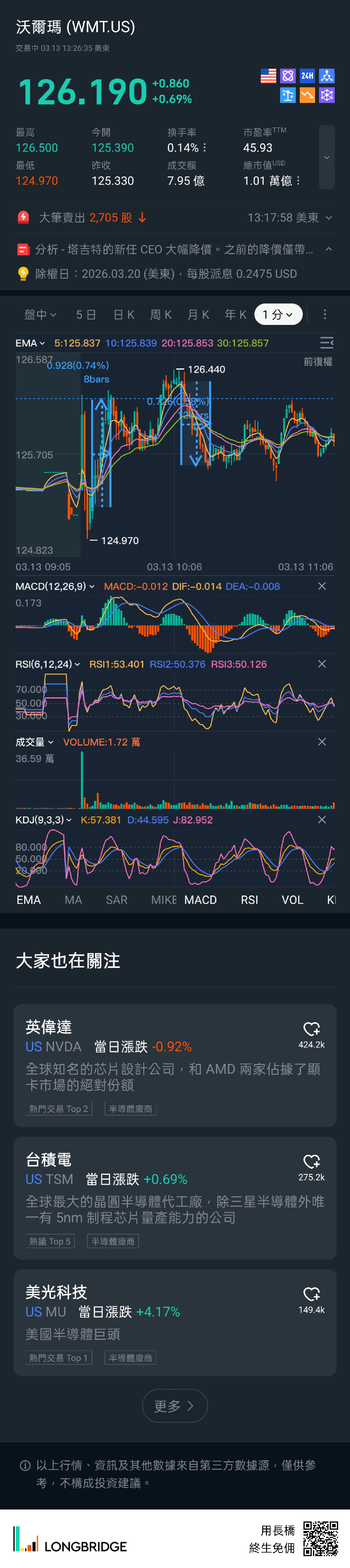Select the 年K chart period
Image resolution: width=350 pixels, height=1568 pixels.
235,314
